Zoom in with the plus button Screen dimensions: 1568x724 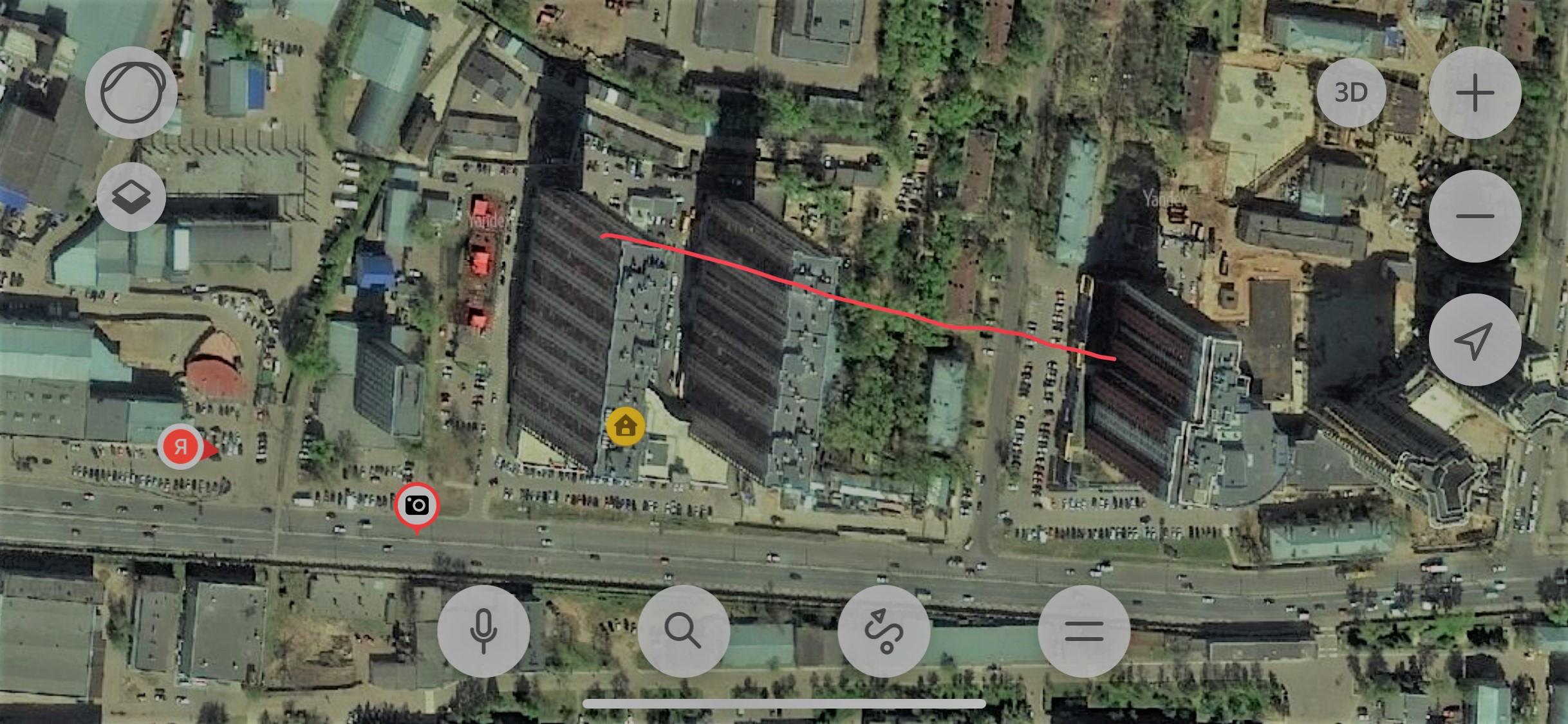1475,92
